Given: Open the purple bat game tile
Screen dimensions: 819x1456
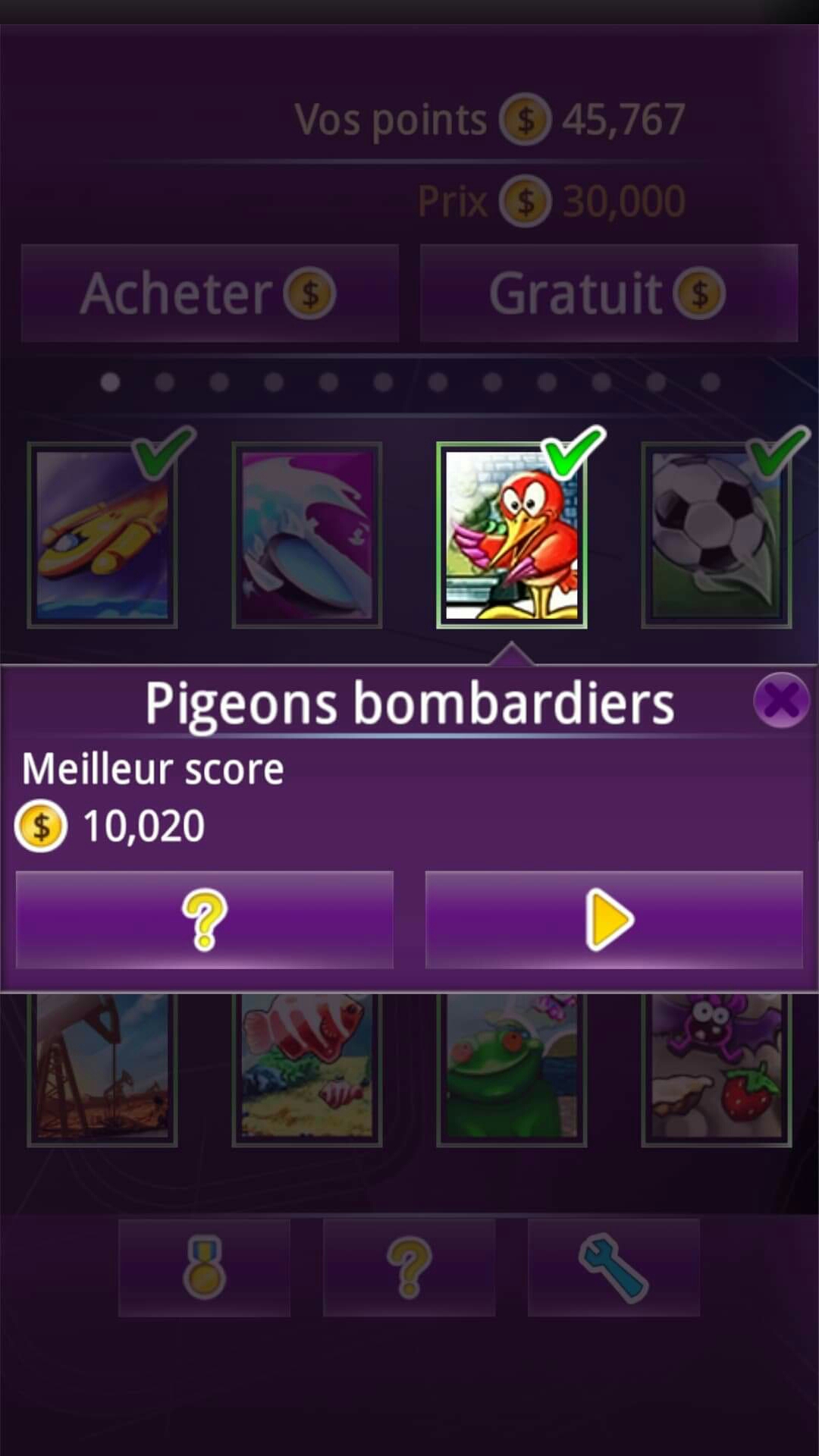Looking at the screenshot, I should coord(716,1068).
